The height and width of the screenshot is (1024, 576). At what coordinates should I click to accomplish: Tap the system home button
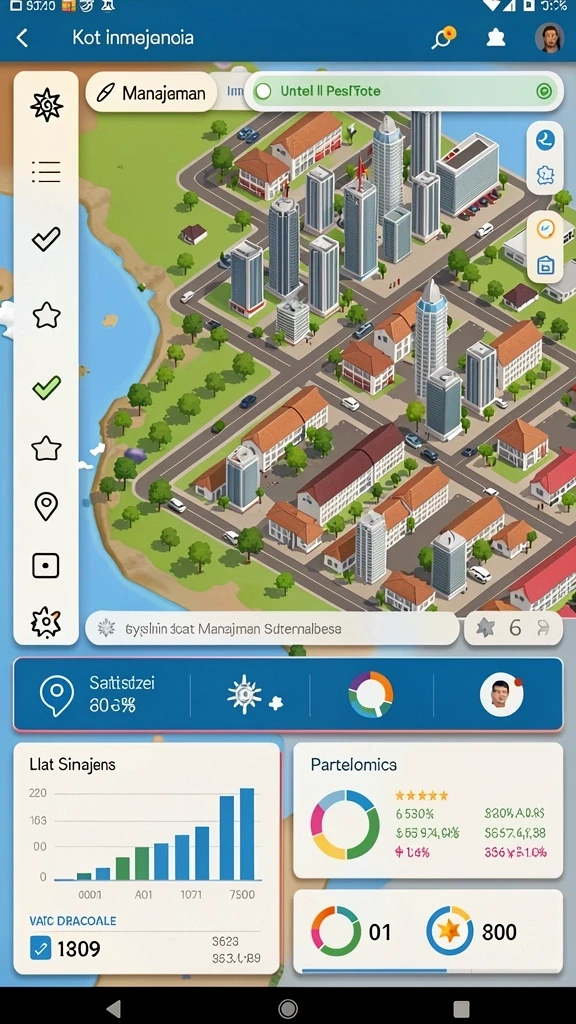coord(287,1008)
